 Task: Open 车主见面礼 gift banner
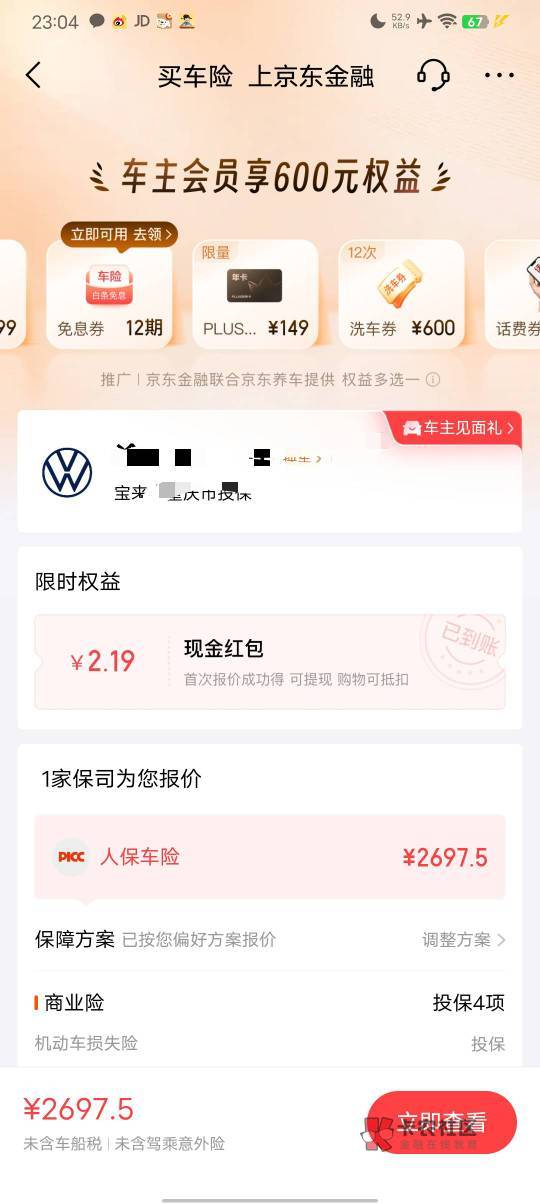[458, 428]
